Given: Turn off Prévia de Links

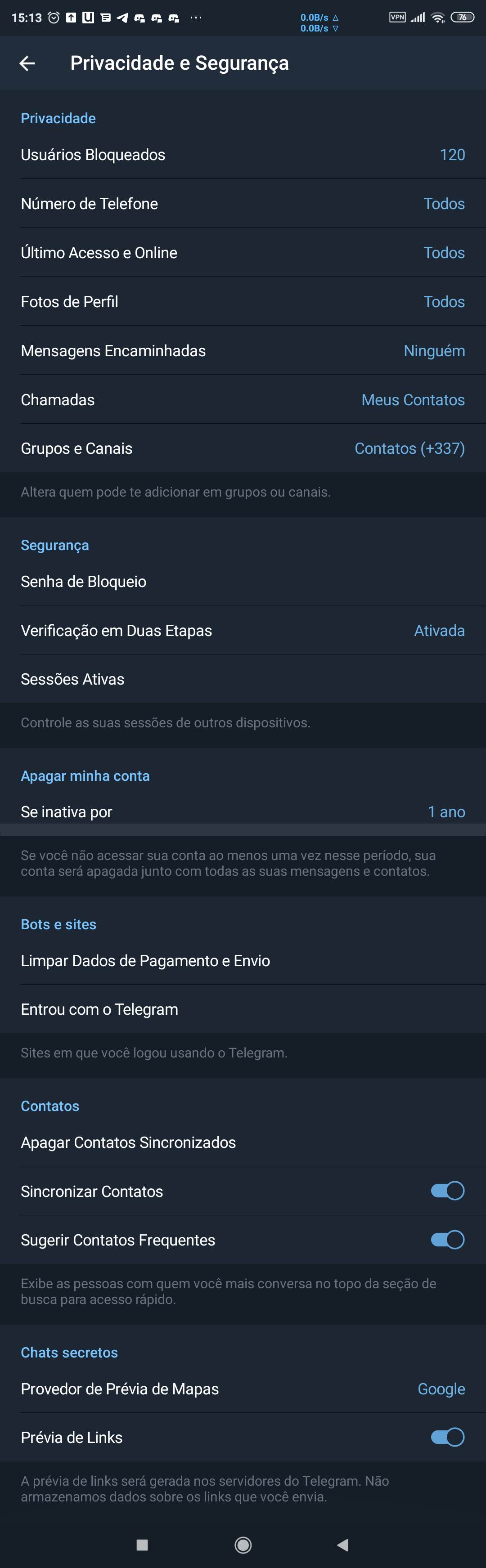Looking at the screenshot, I should 447,1437.
